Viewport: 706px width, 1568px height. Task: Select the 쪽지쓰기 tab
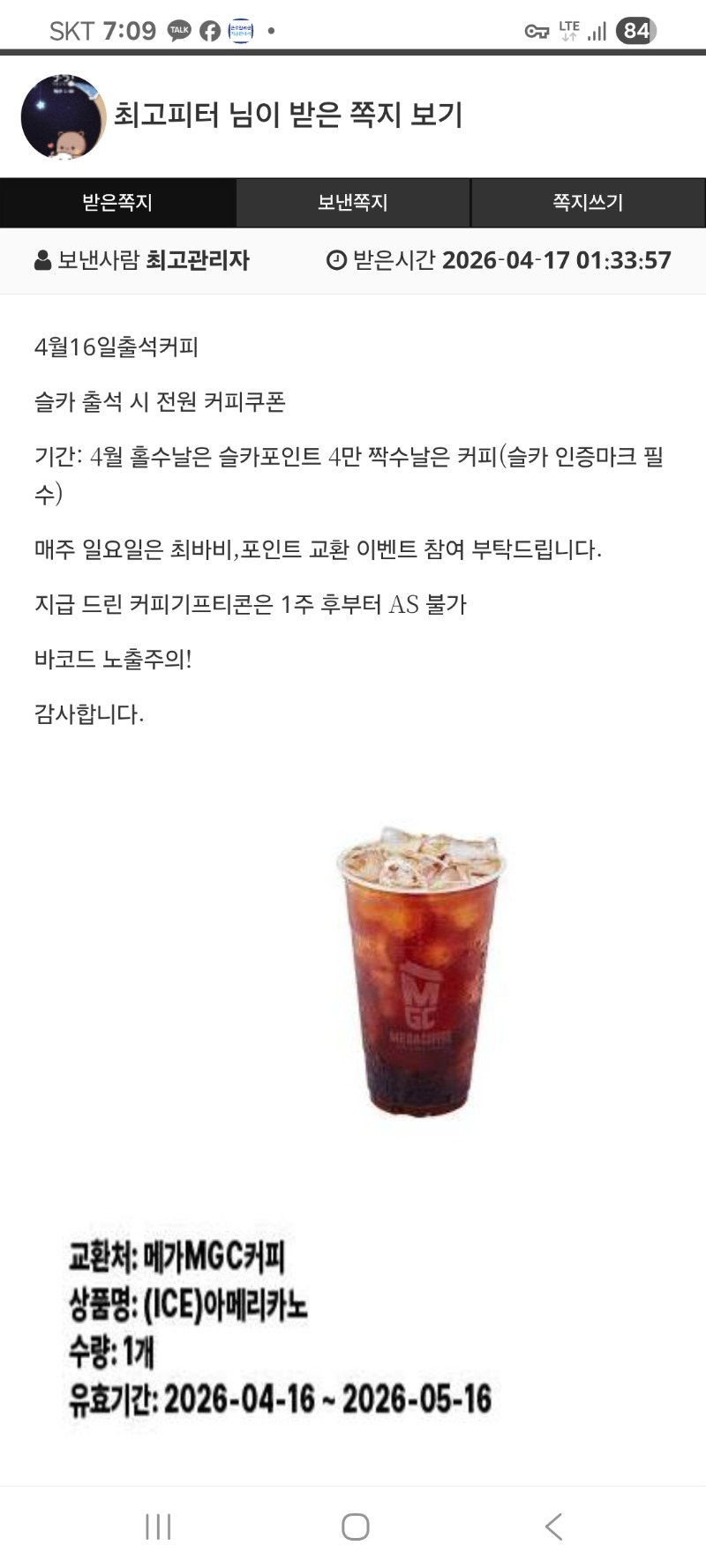pos(588,203)
